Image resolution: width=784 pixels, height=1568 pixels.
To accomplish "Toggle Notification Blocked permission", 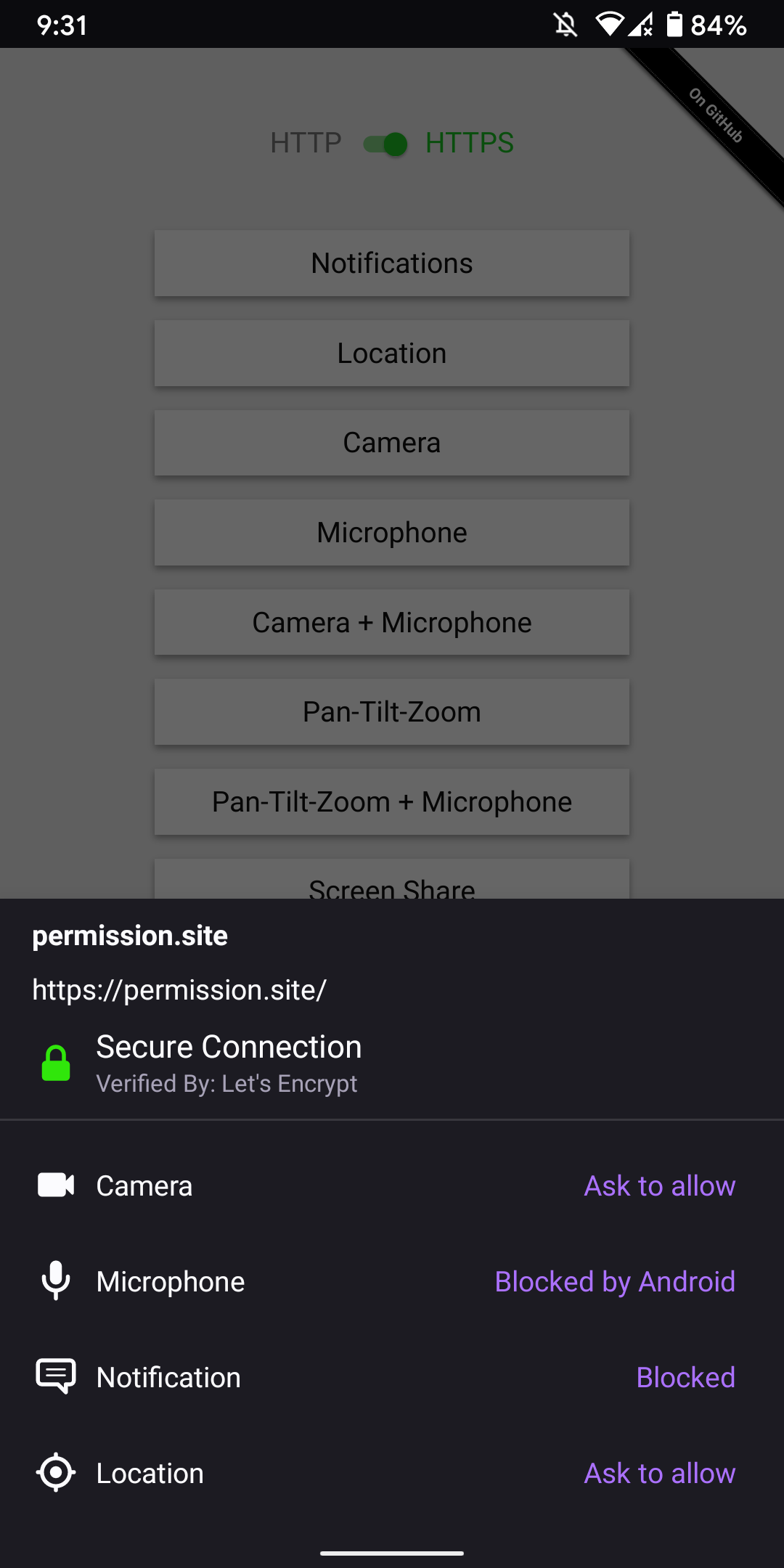I will 685,1378.
